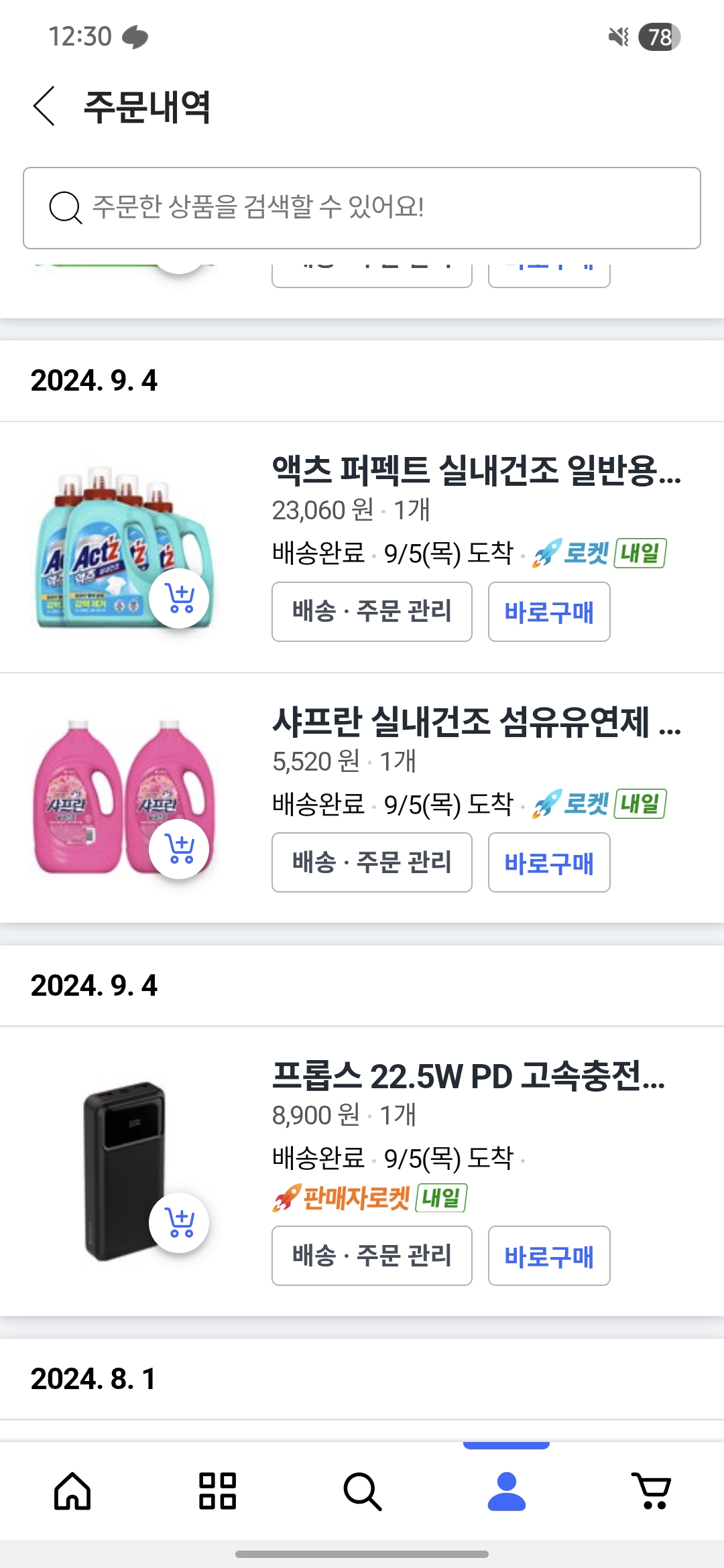Go back from 주문내역 page
724x1568 pixels.
tap(44, 107)
